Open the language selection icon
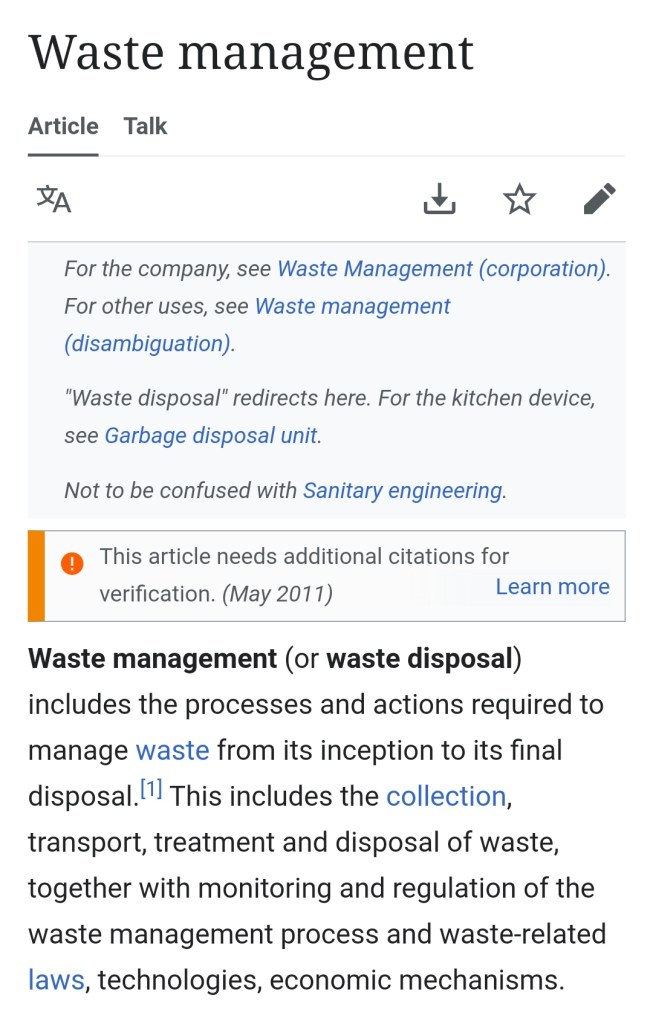653x1024 pixels. pos(54,200)
